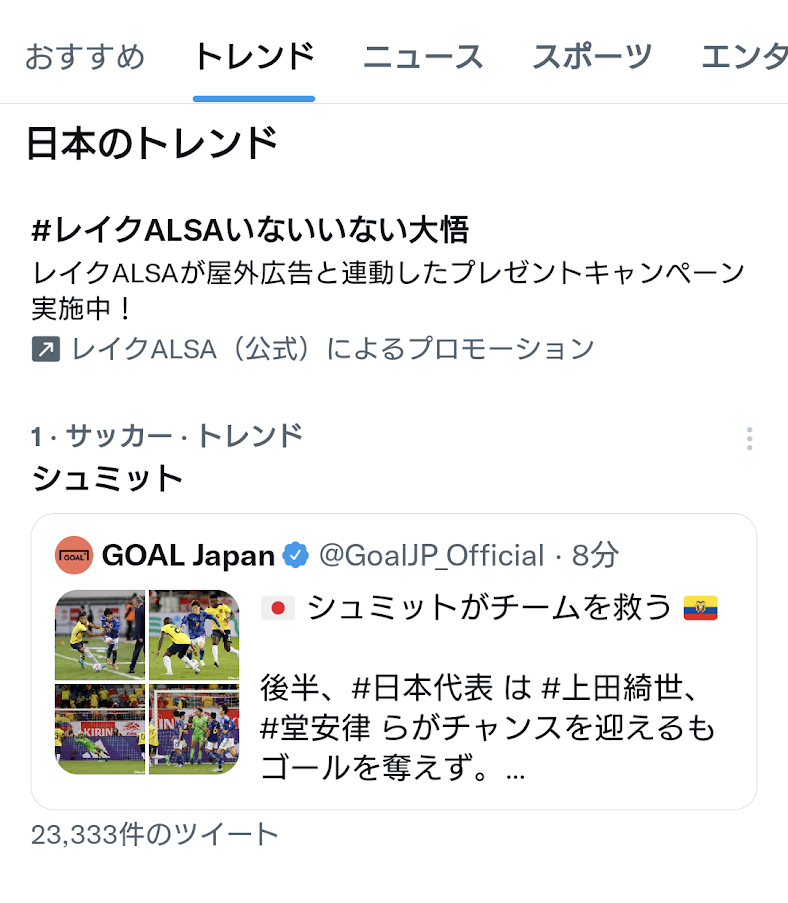The image size is (788, 903).
Task: Switch to the スポーツ tab
Action: point(592,57)
